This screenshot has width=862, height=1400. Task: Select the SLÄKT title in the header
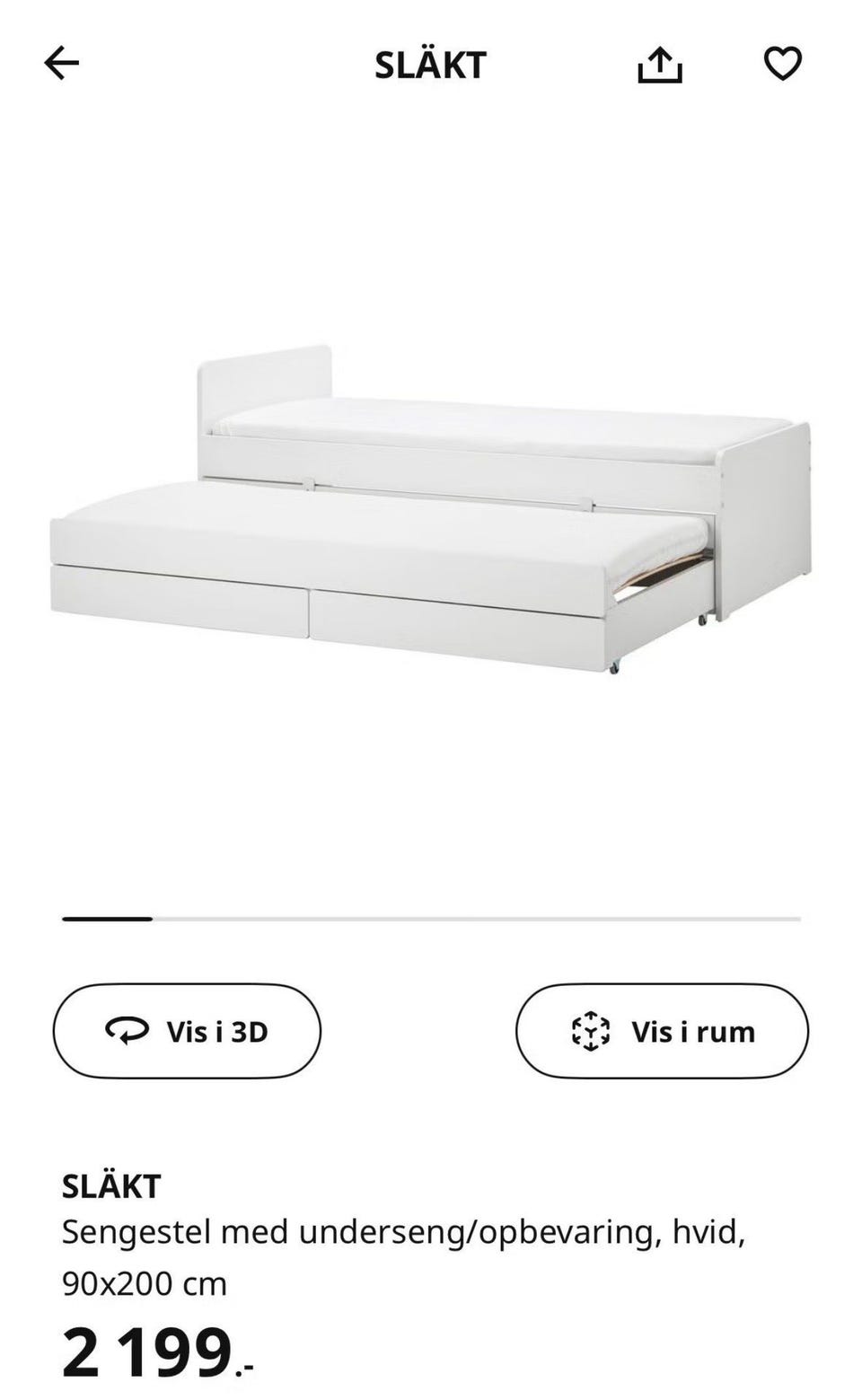click(x=430, y=63)
